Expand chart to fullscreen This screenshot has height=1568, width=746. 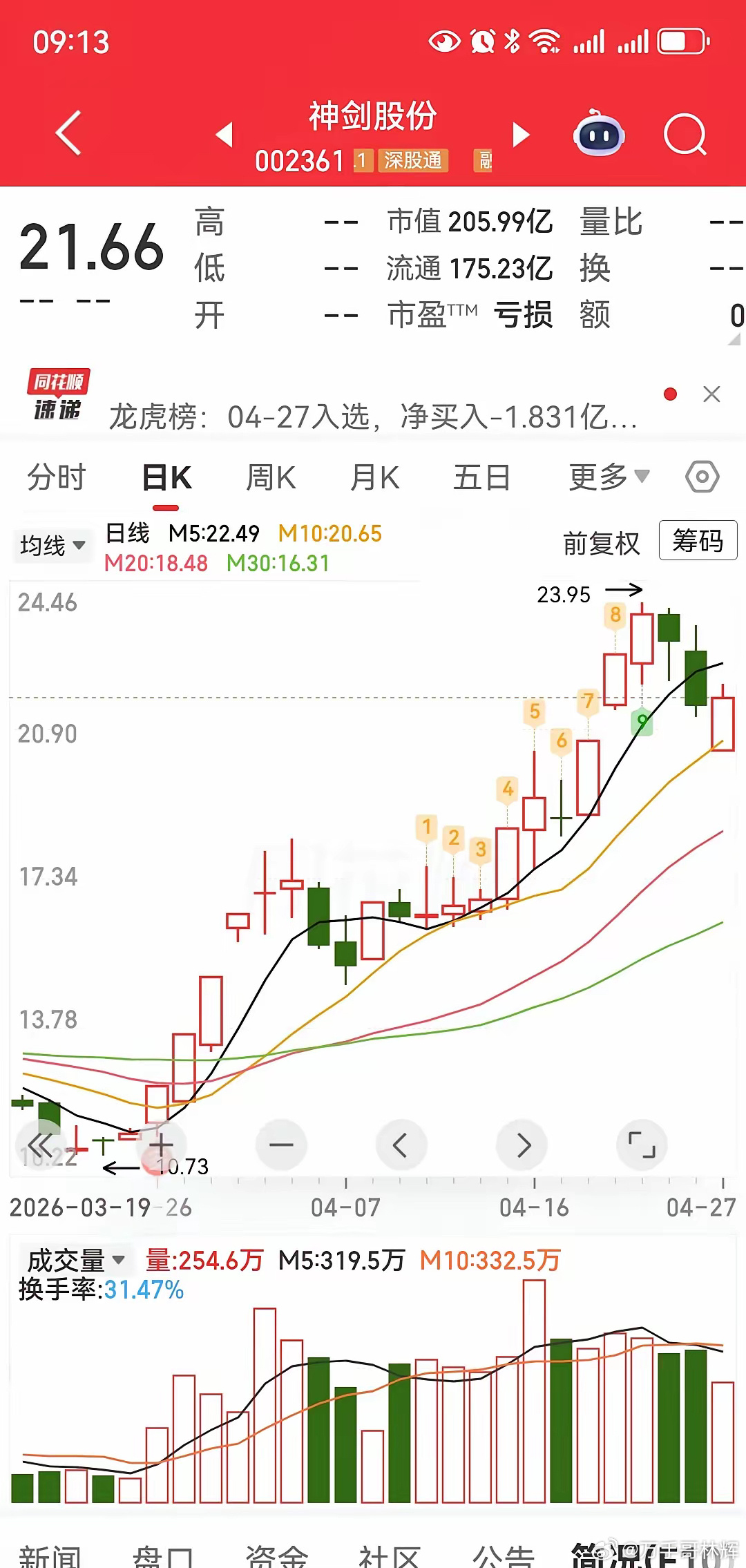(x=642, y=1145)
